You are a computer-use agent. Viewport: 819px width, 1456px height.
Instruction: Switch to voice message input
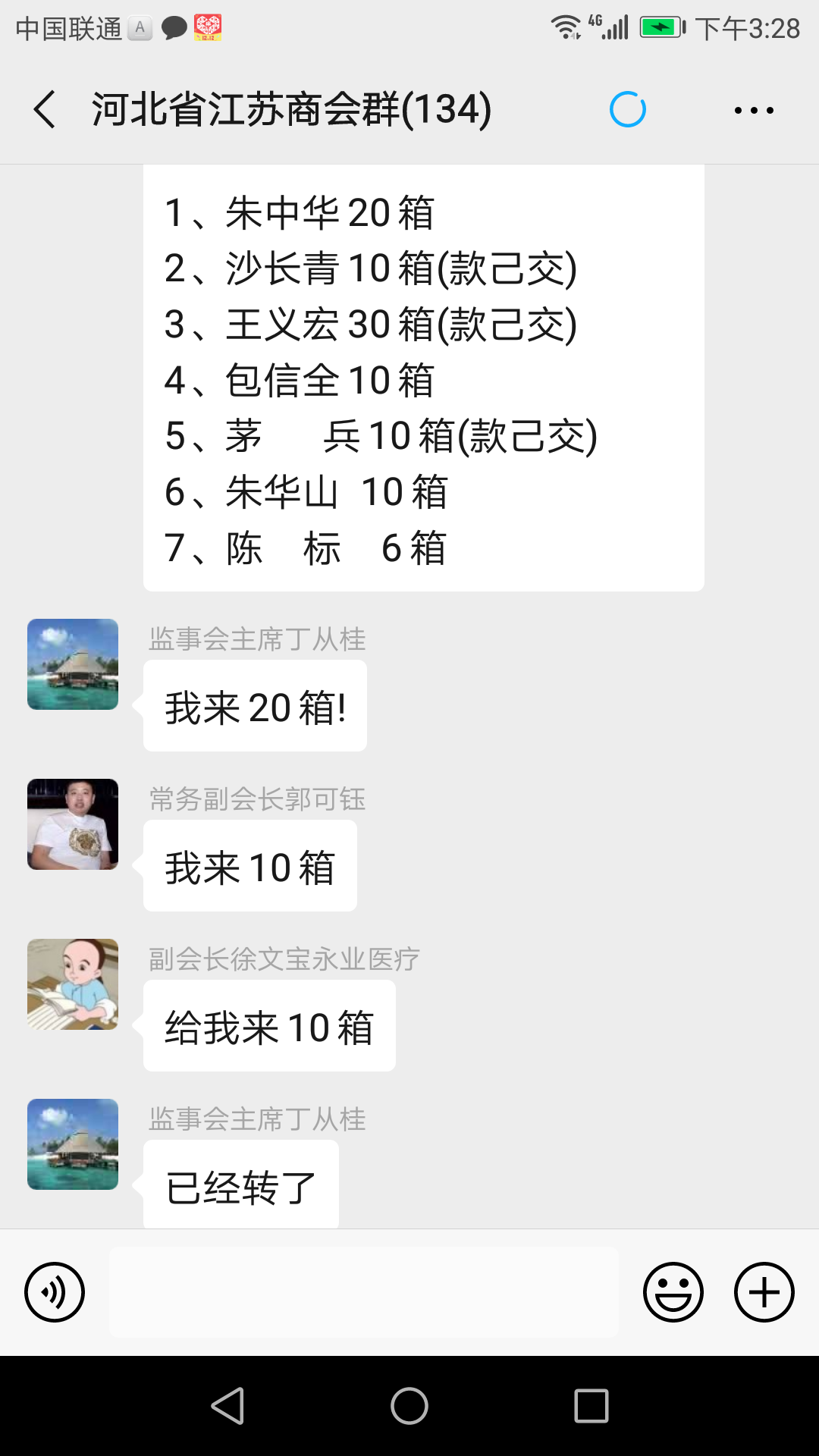click(x=55, y=1292)
